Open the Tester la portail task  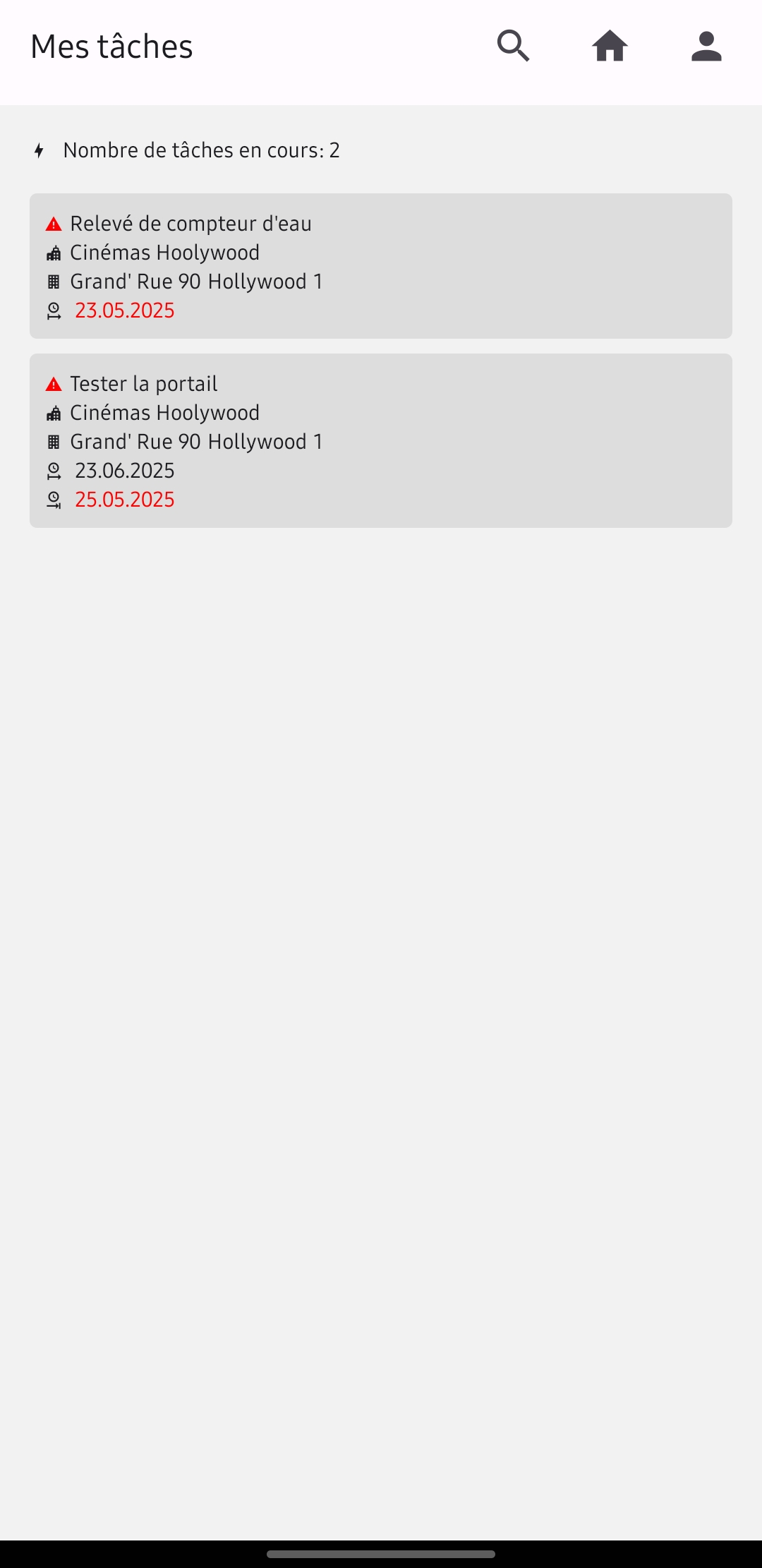[x=381, y=440]
